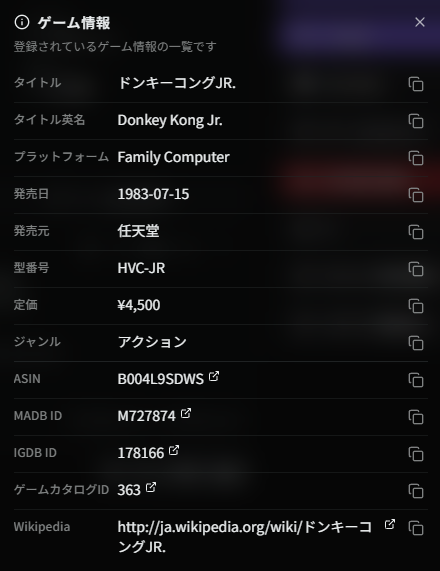The width and height of the screenshot is (440, 571).
Task: Copy the platform Family Computer
Action: [x=416, y=158]
